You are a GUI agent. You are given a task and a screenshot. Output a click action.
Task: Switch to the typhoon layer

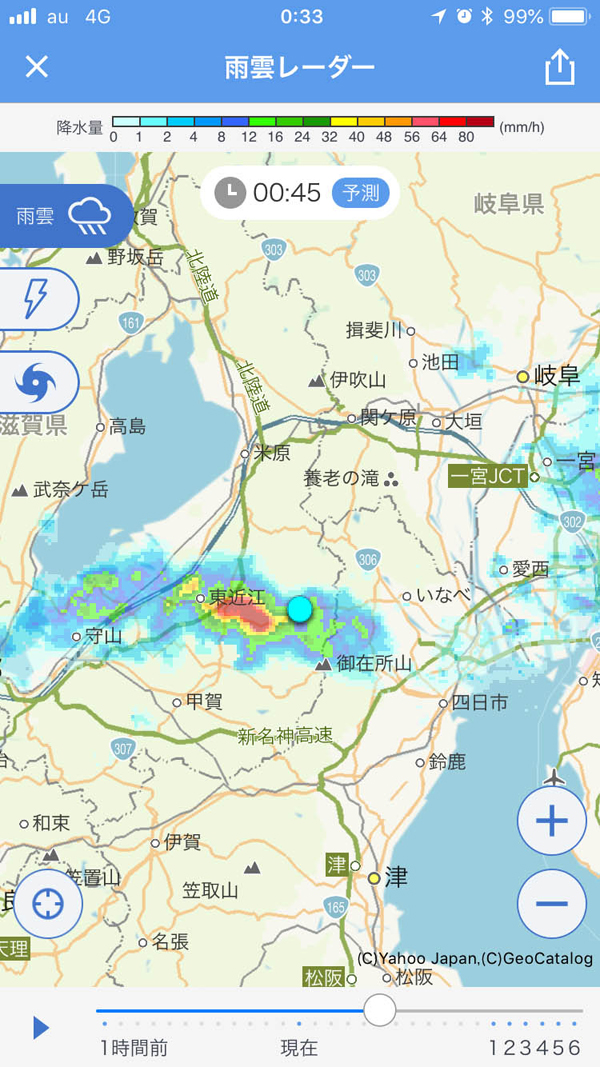(37, 382)
